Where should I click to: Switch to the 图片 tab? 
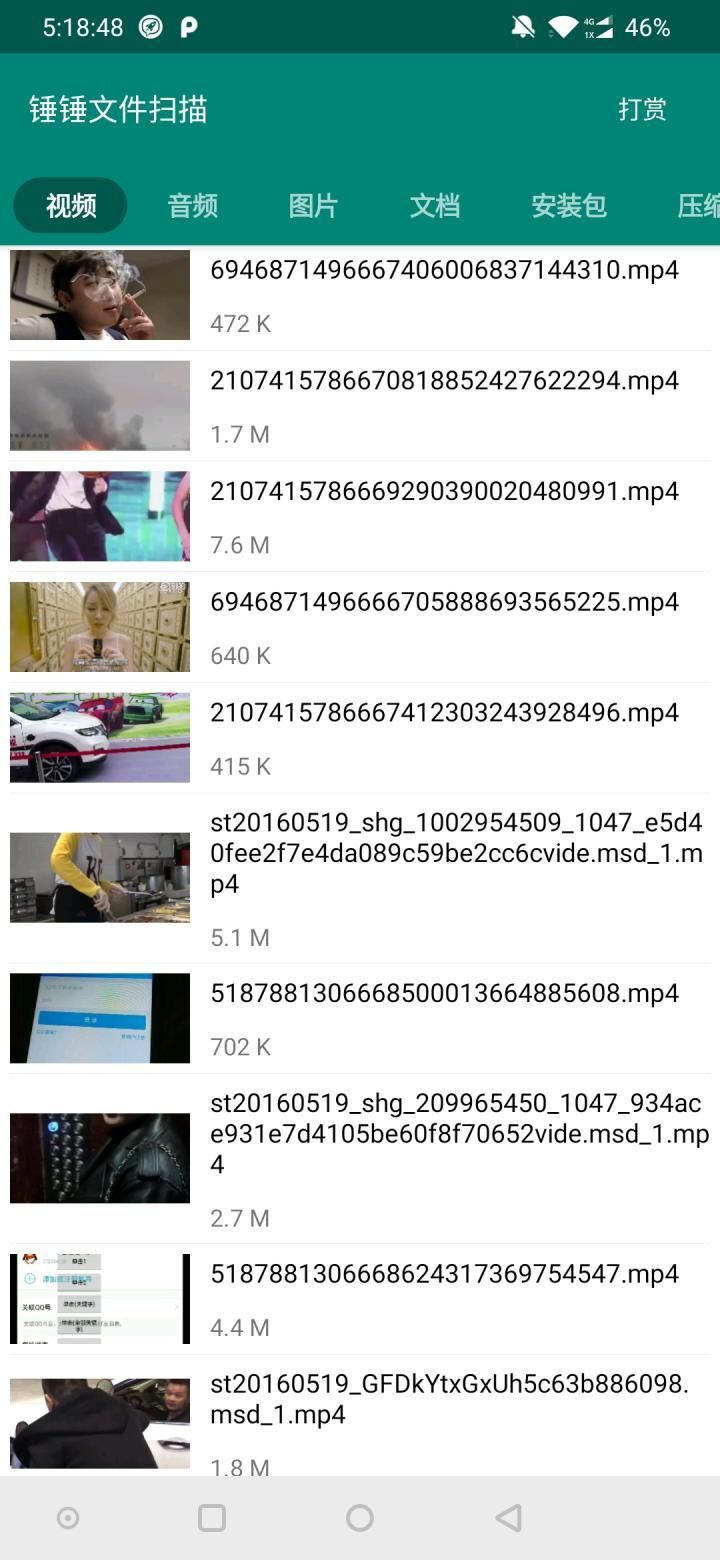313,206
